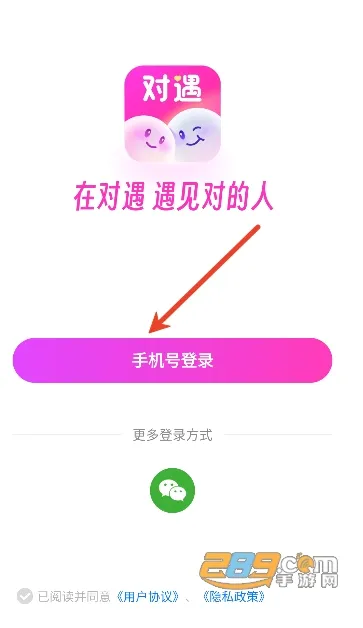The height and width of the screenshot is (628, 363).
Task: Toggle the 已阅读并同意 agreement checkbox
Action: click(25, 596)
